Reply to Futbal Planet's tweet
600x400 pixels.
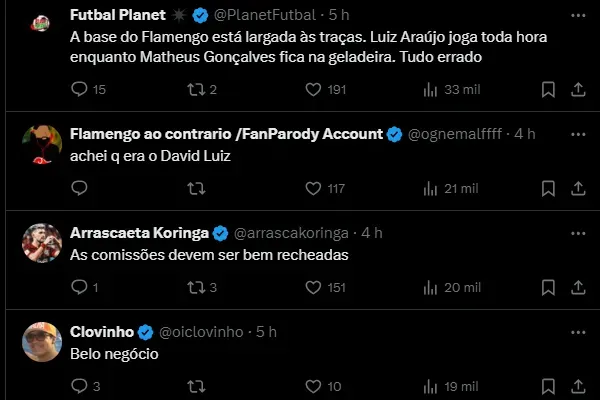[x=82, y=90]
